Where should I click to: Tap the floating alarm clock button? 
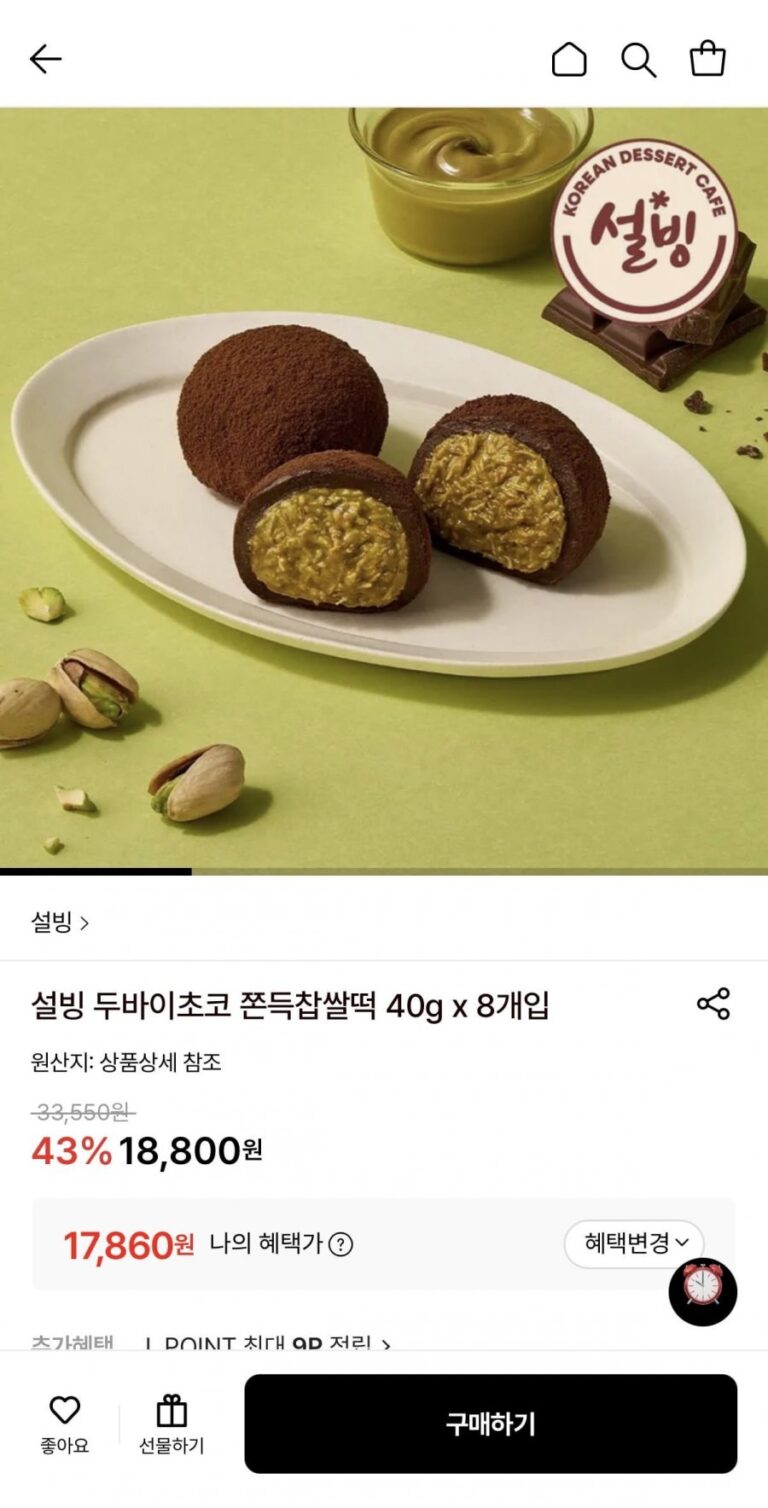click(702, 1291)
